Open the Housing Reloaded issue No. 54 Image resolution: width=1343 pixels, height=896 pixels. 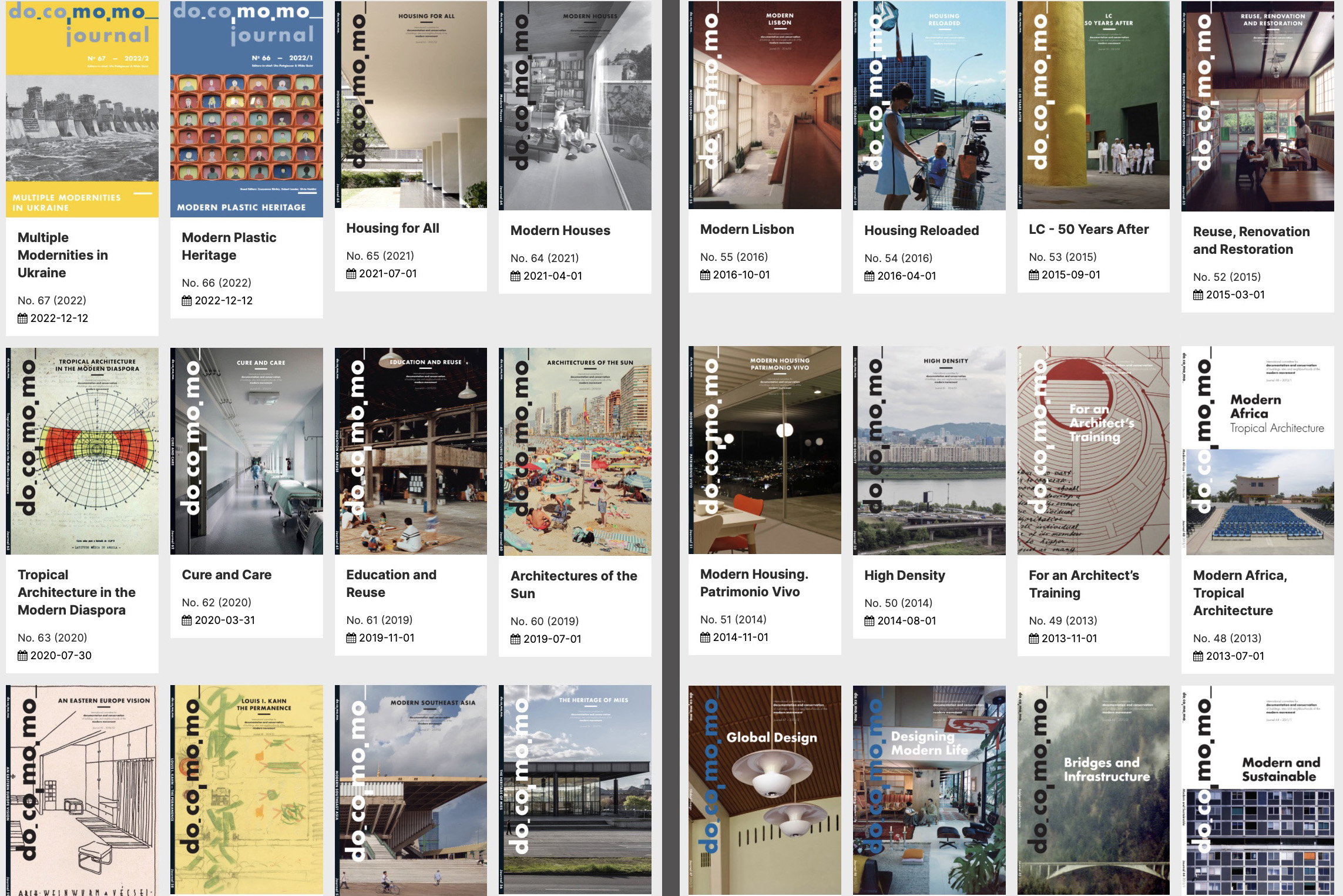[x=921, y=230]
